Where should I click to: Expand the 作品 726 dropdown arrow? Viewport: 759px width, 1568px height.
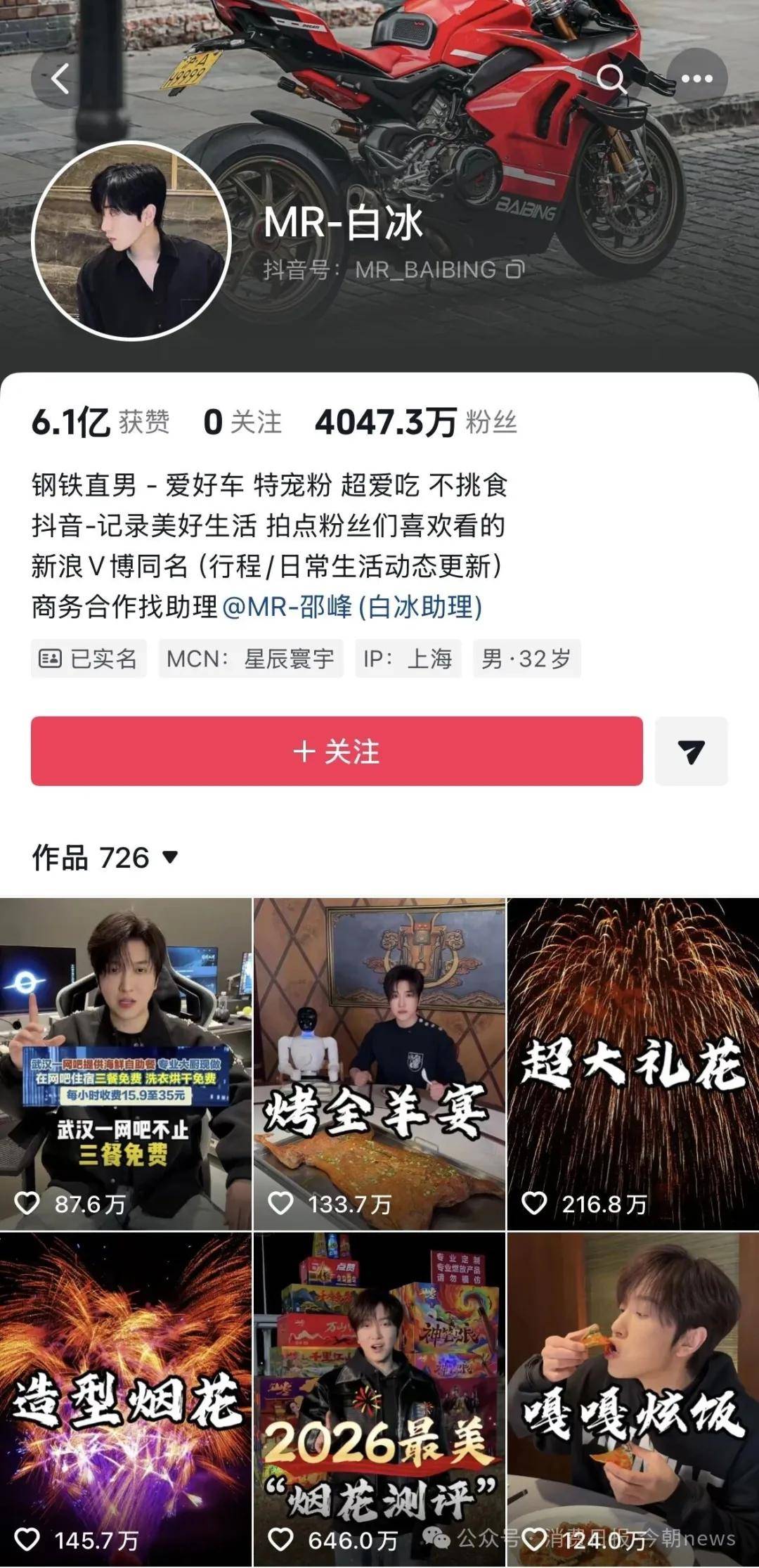(169, 857)
